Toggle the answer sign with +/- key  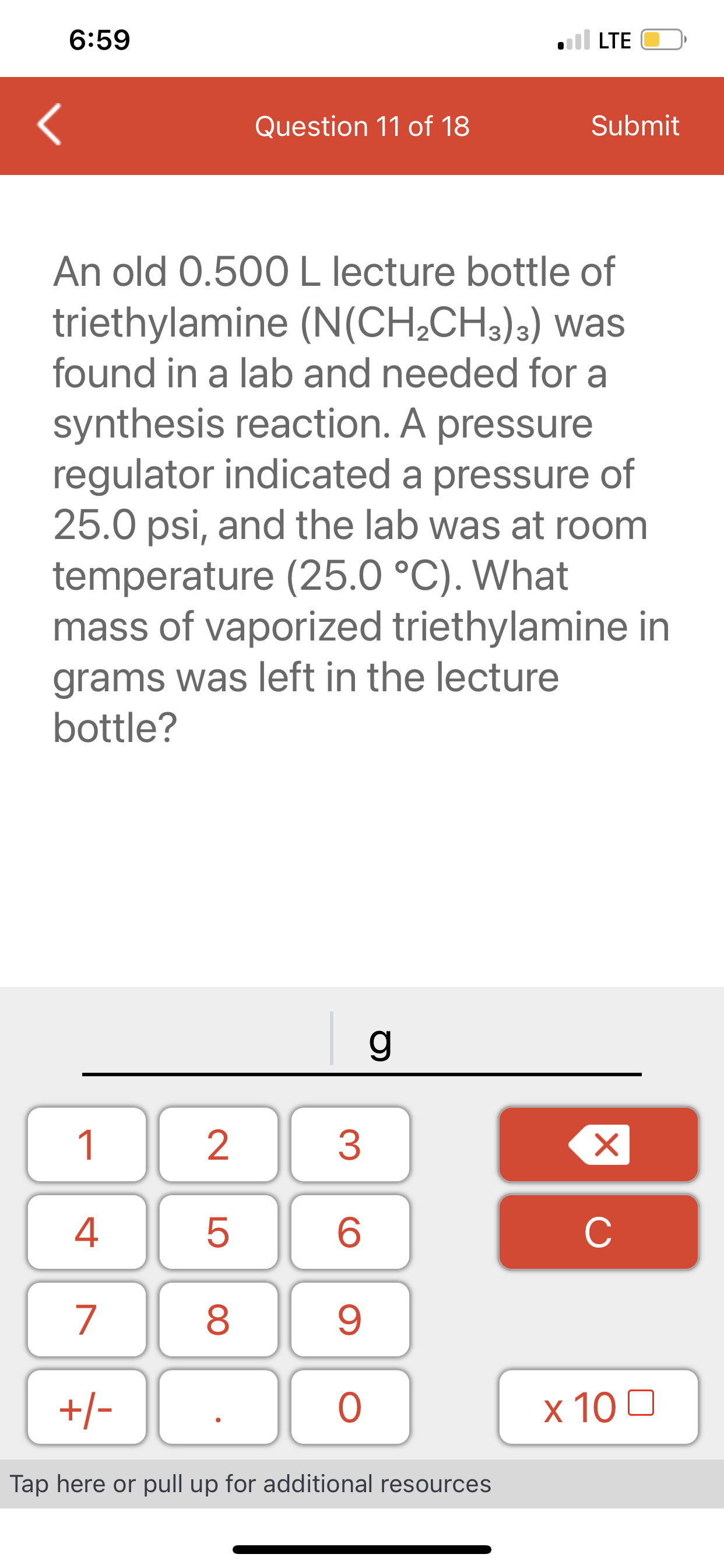(x=86, y=1408)
